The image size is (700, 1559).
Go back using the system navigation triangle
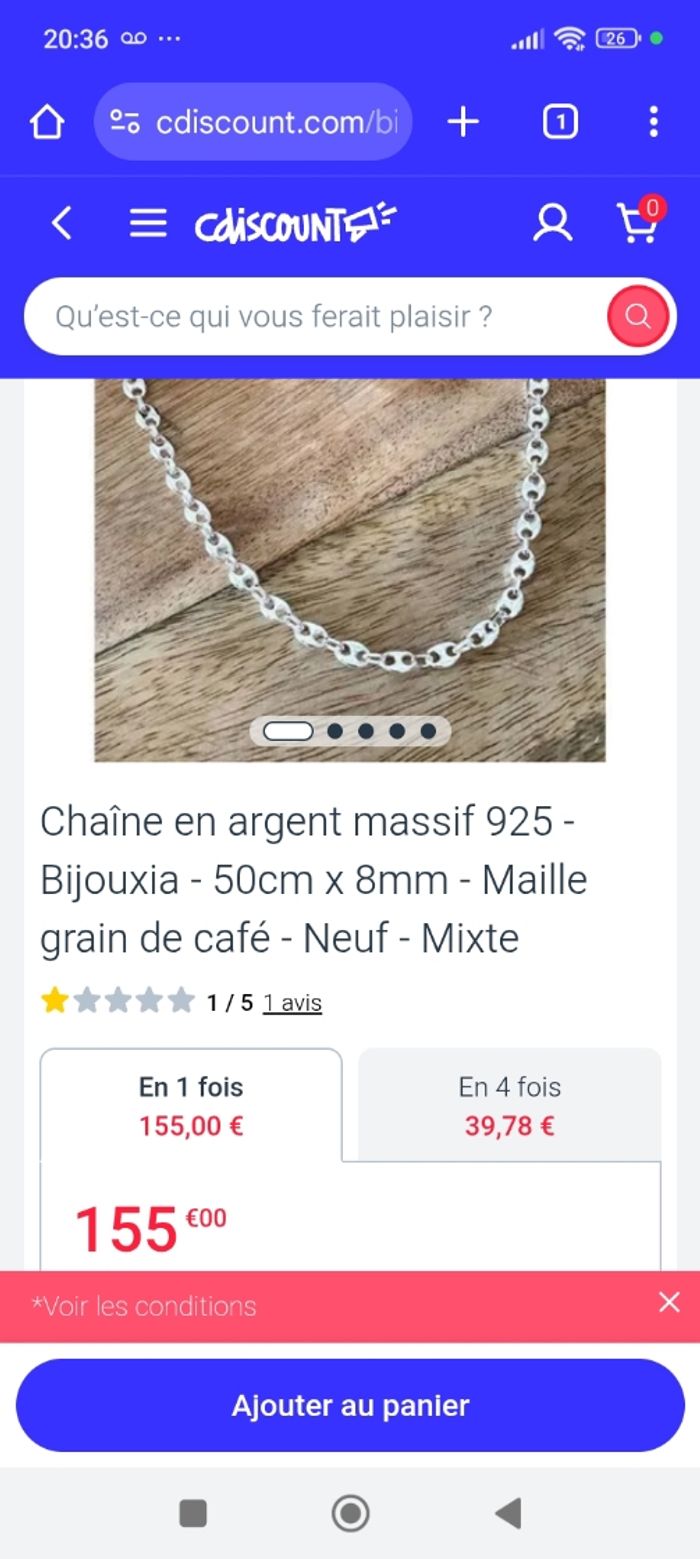pyautogui.click(x=508, y=1513)
